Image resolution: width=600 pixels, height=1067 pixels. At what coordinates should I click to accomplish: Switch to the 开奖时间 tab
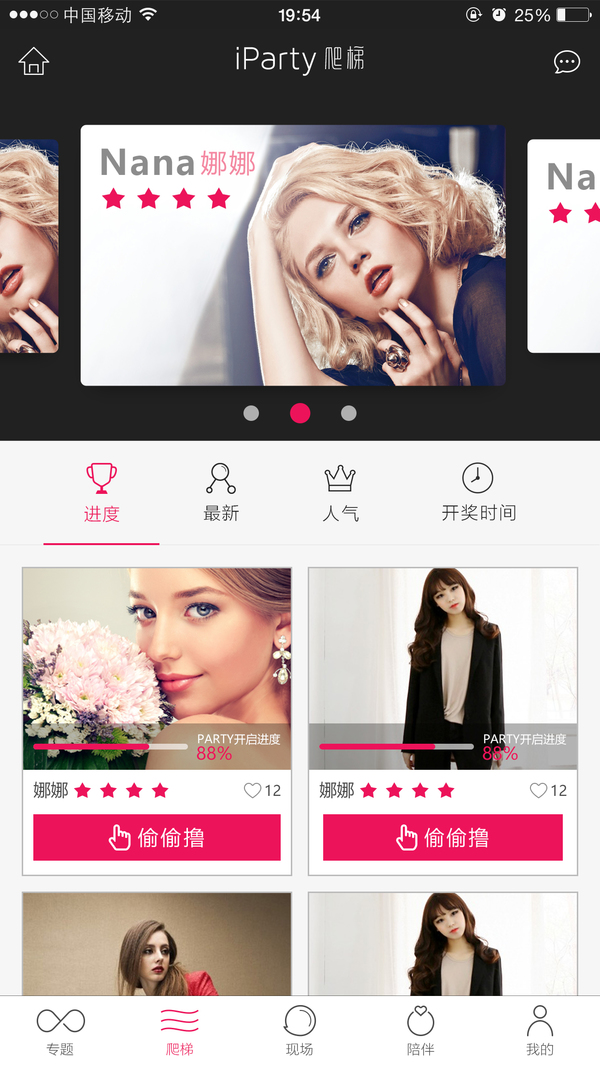[478, 493]
